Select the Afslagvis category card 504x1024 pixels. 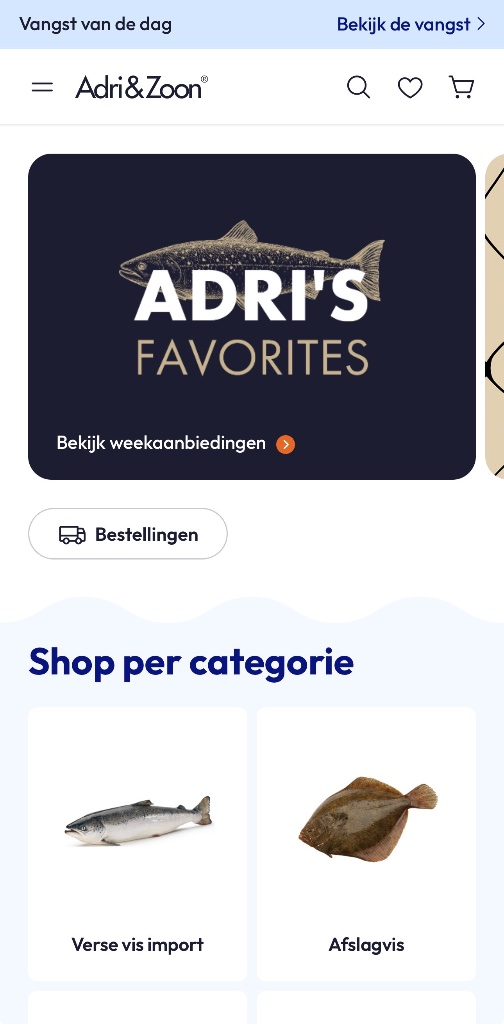pyautogui.click(x=366, y=844)
